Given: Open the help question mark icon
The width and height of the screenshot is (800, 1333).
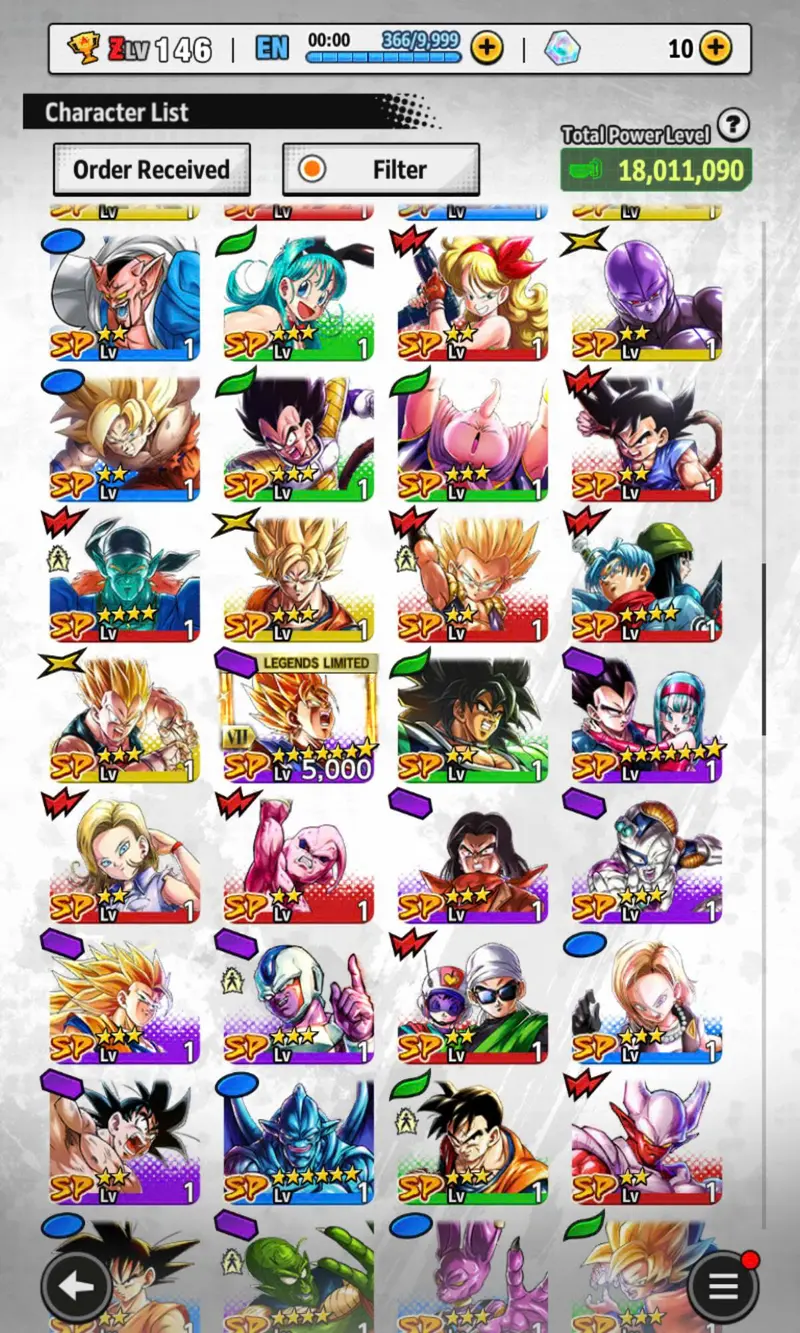Looking at the screenshot, I should [x=734, y=125].
